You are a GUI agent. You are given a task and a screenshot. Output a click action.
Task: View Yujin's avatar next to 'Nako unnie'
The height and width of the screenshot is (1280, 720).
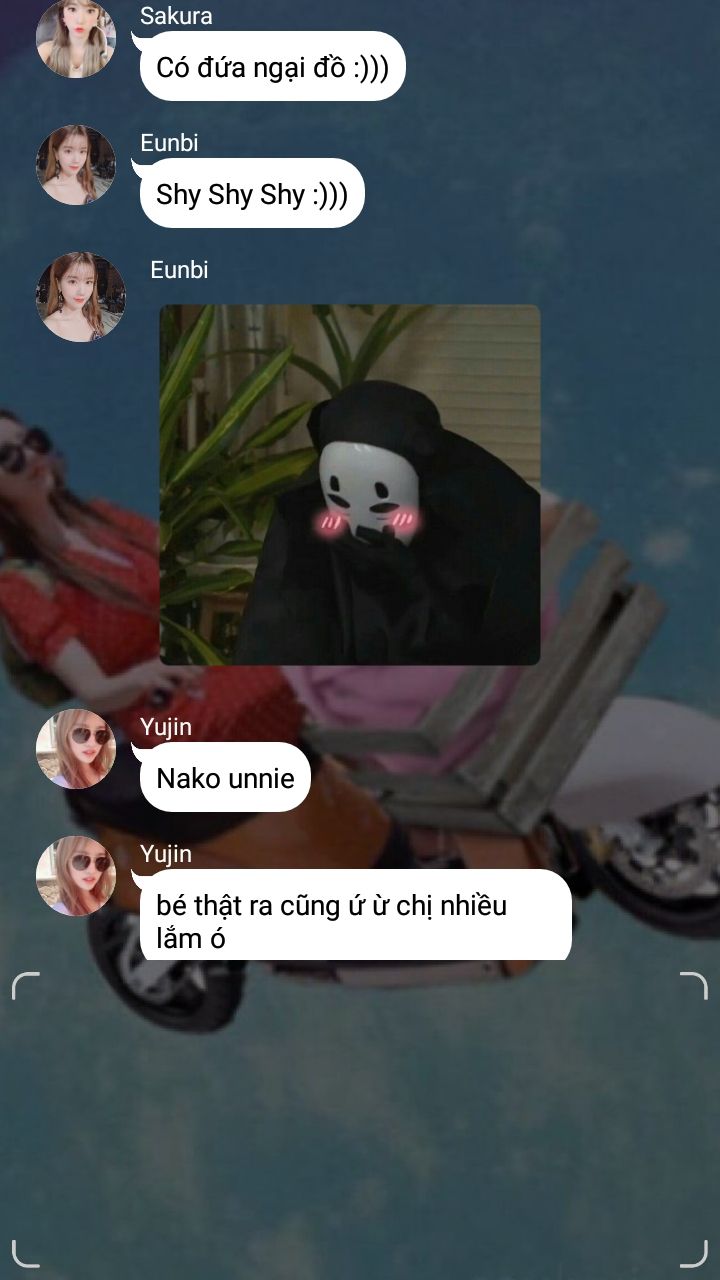tap(76, 749)
